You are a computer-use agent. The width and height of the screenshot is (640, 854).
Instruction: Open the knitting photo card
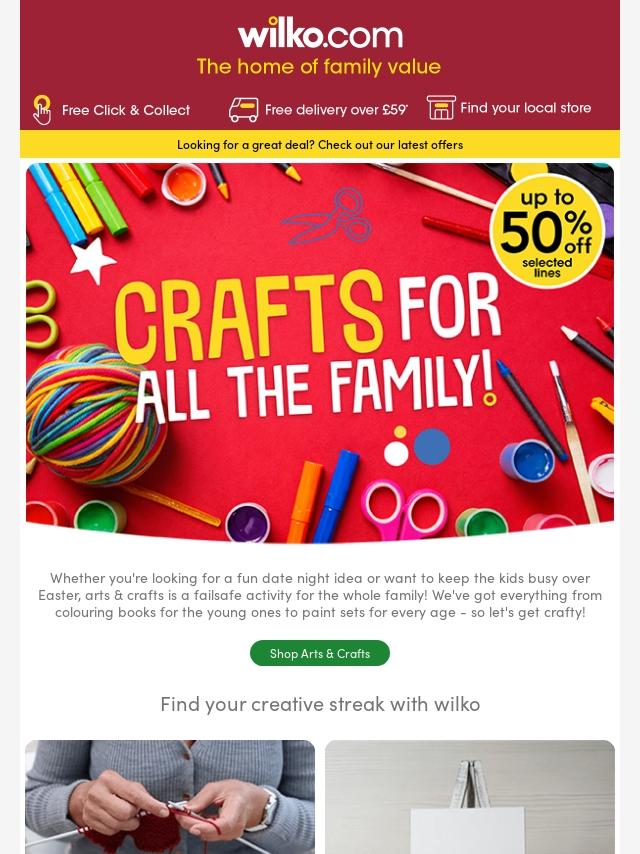170,797
